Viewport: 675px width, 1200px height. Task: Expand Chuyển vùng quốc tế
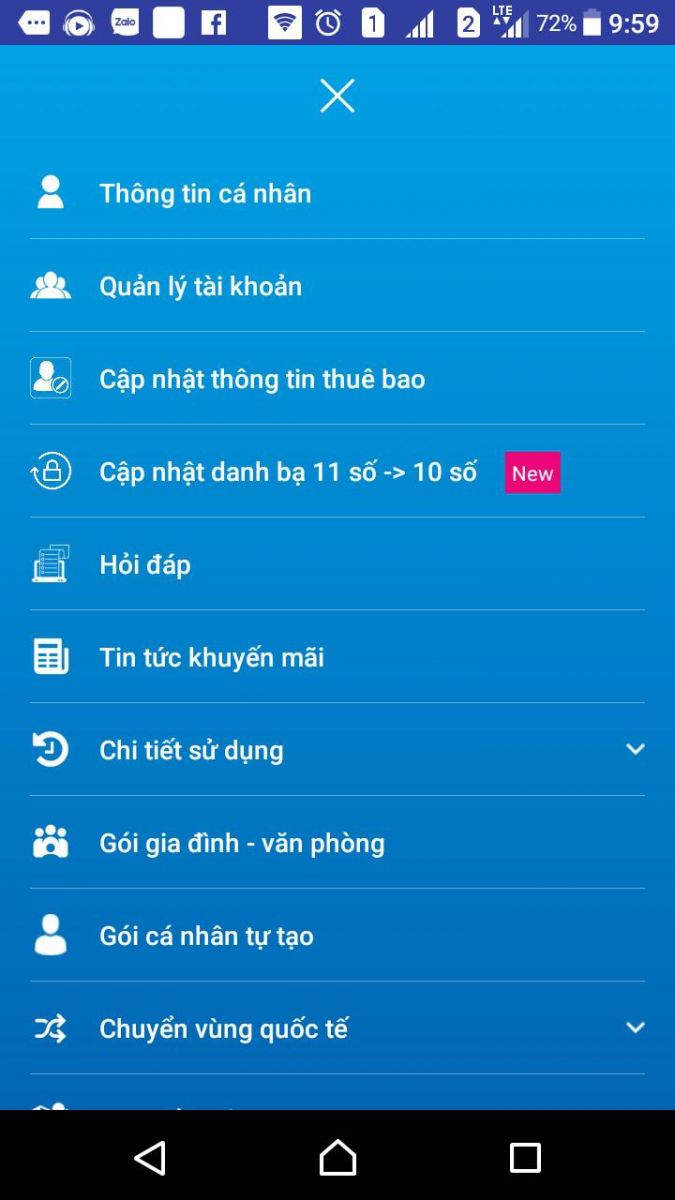[x=634, y=1028]
